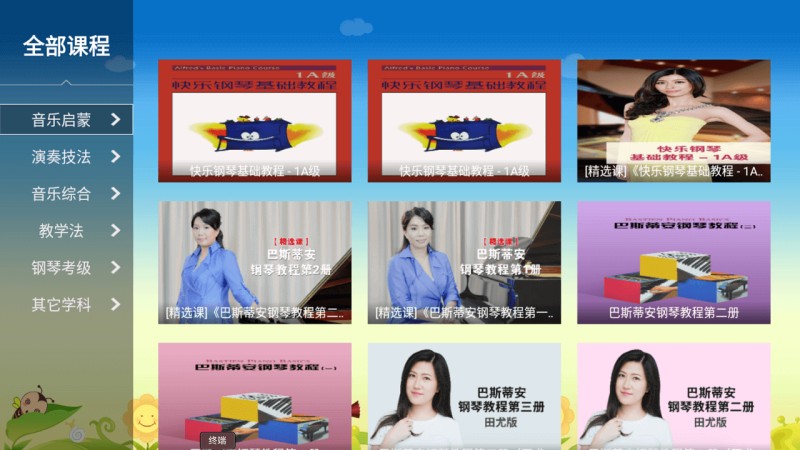Go to the 钢琴考级 category
This screenshot has height=450, width=800.
click(66, 268)
